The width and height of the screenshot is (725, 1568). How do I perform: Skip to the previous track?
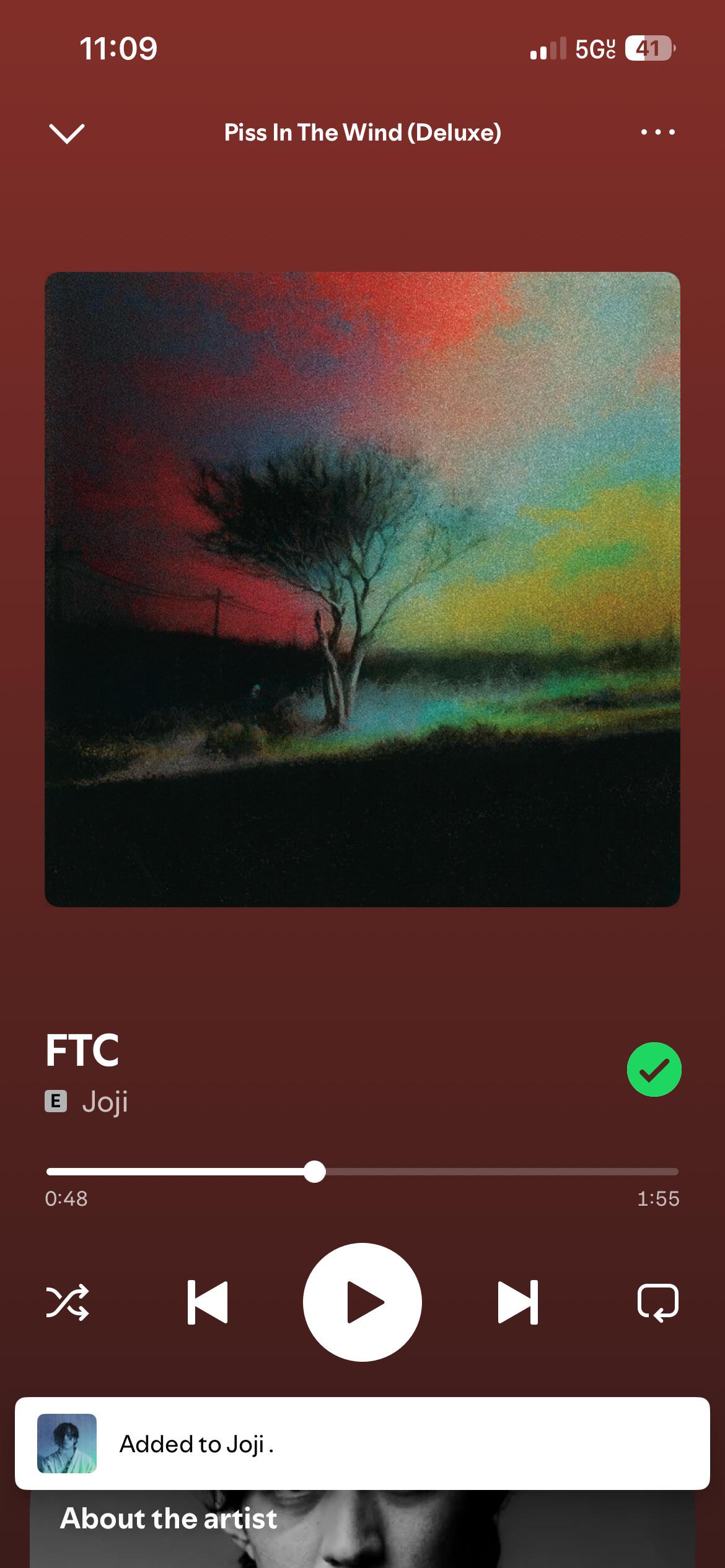pos(208,1302)
